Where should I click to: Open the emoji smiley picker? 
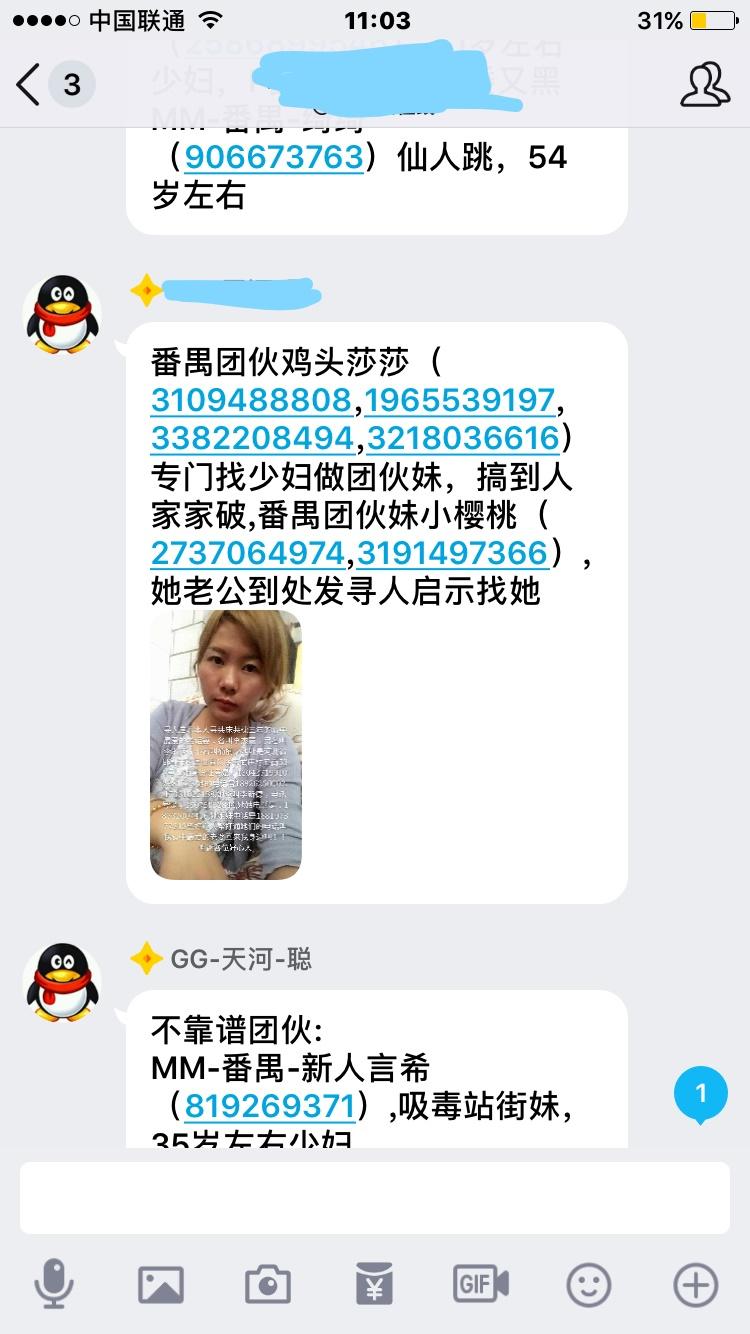click(588, 1283)
